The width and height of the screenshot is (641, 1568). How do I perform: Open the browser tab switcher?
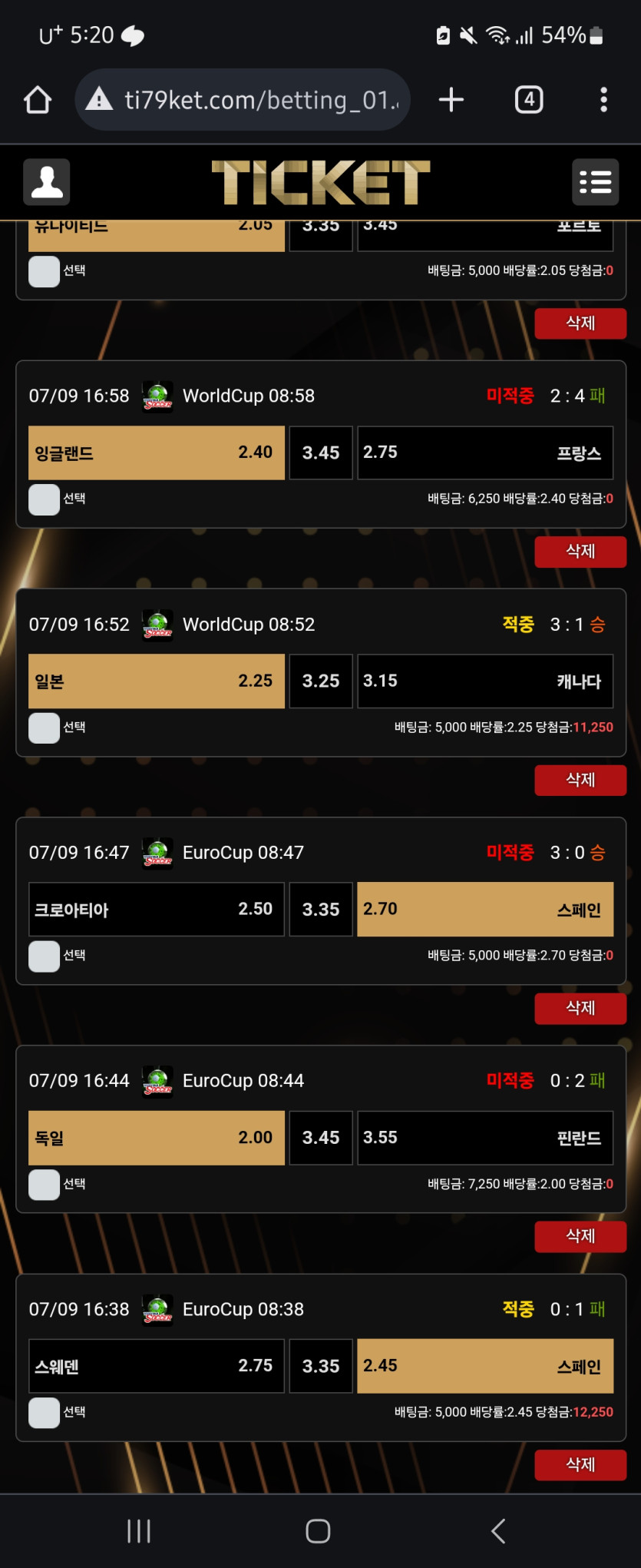tap(529, 100)
